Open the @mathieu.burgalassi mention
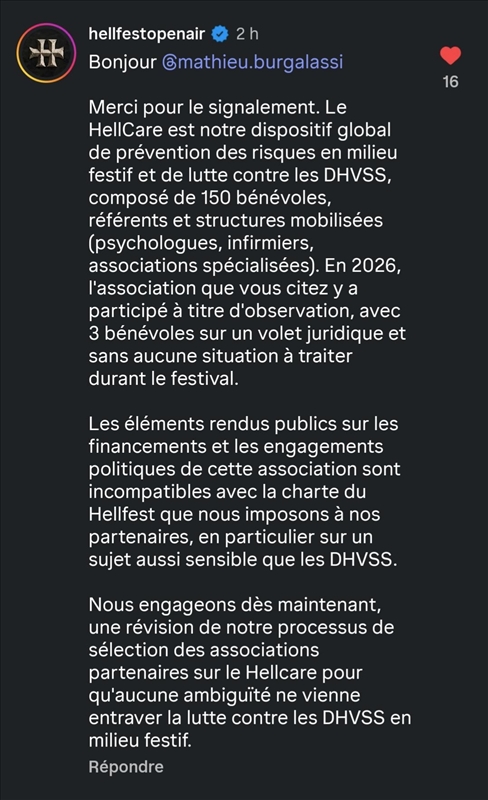 [x=253, y=62]
